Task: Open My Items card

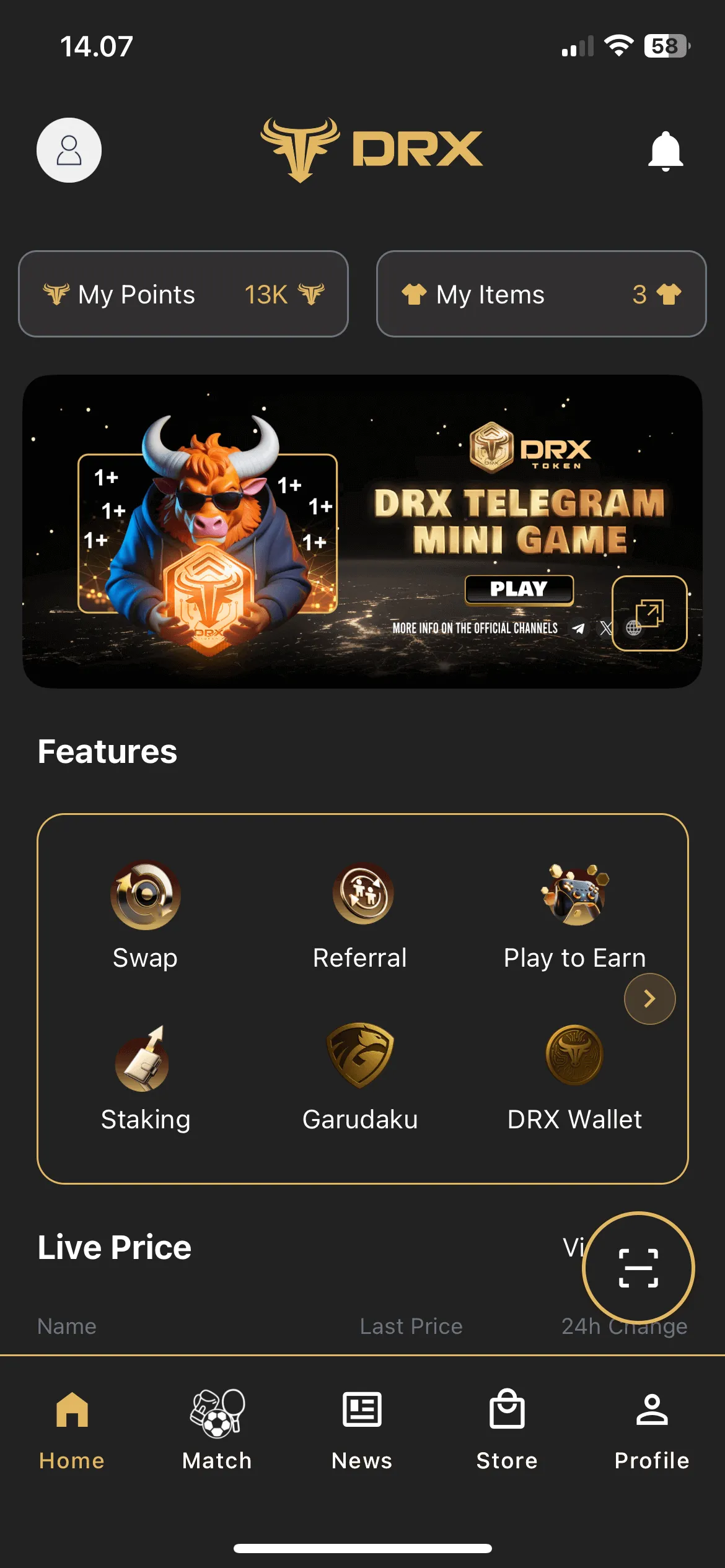Action: (541, 294)
